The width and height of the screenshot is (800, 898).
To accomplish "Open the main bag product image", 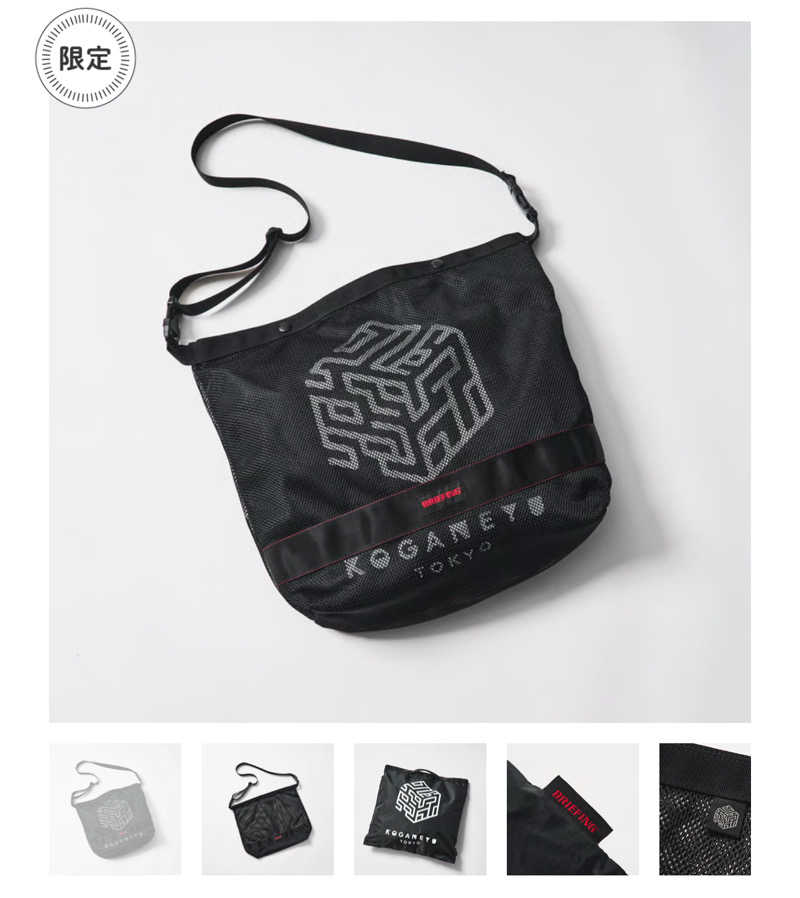I will click(400, 372).
